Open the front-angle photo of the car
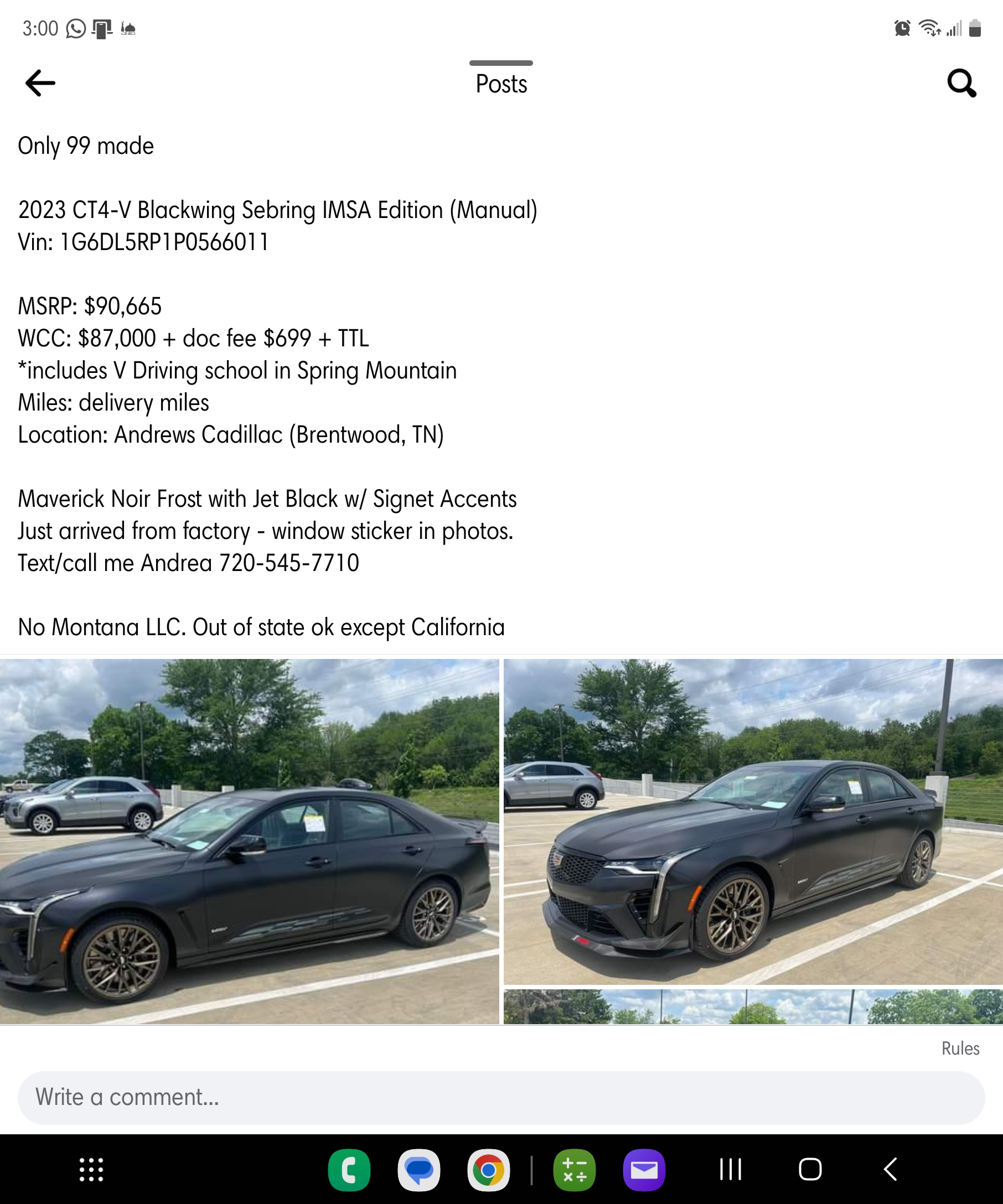The image size is (1003, 1204). pos(752,821)
